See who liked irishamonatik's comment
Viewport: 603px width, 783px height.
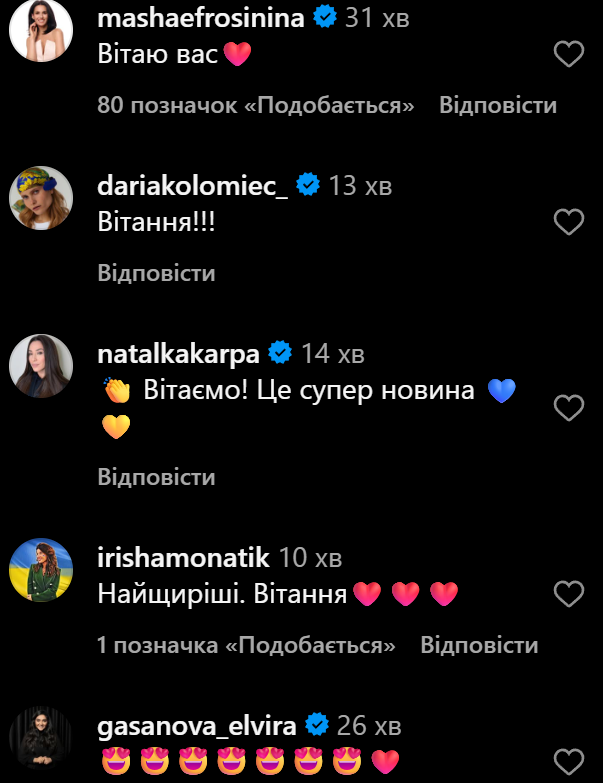point(247,645)
